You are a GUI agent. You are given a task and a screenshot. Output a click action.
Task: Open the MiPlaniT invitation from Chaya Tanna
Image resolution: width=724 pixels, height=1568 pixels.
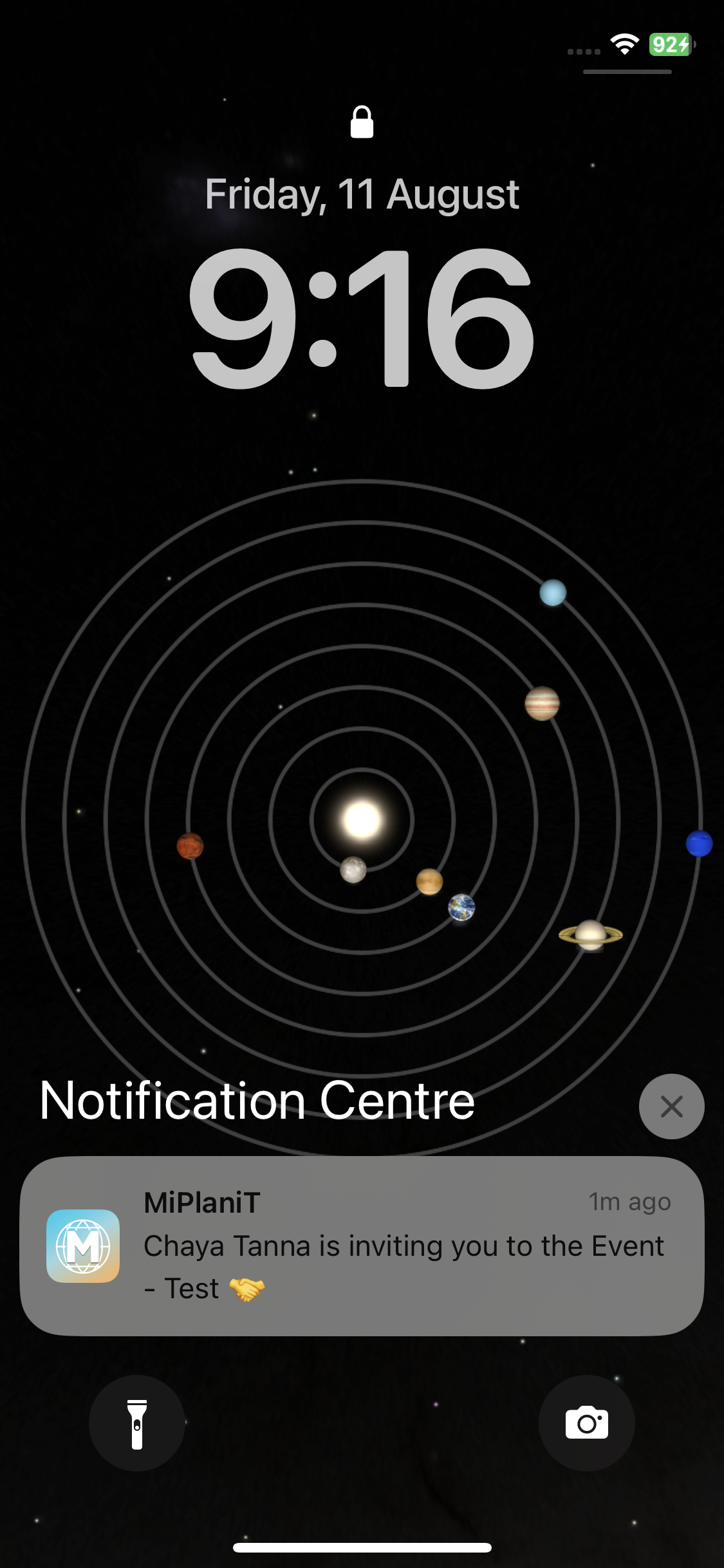(x=362, y=1246)
